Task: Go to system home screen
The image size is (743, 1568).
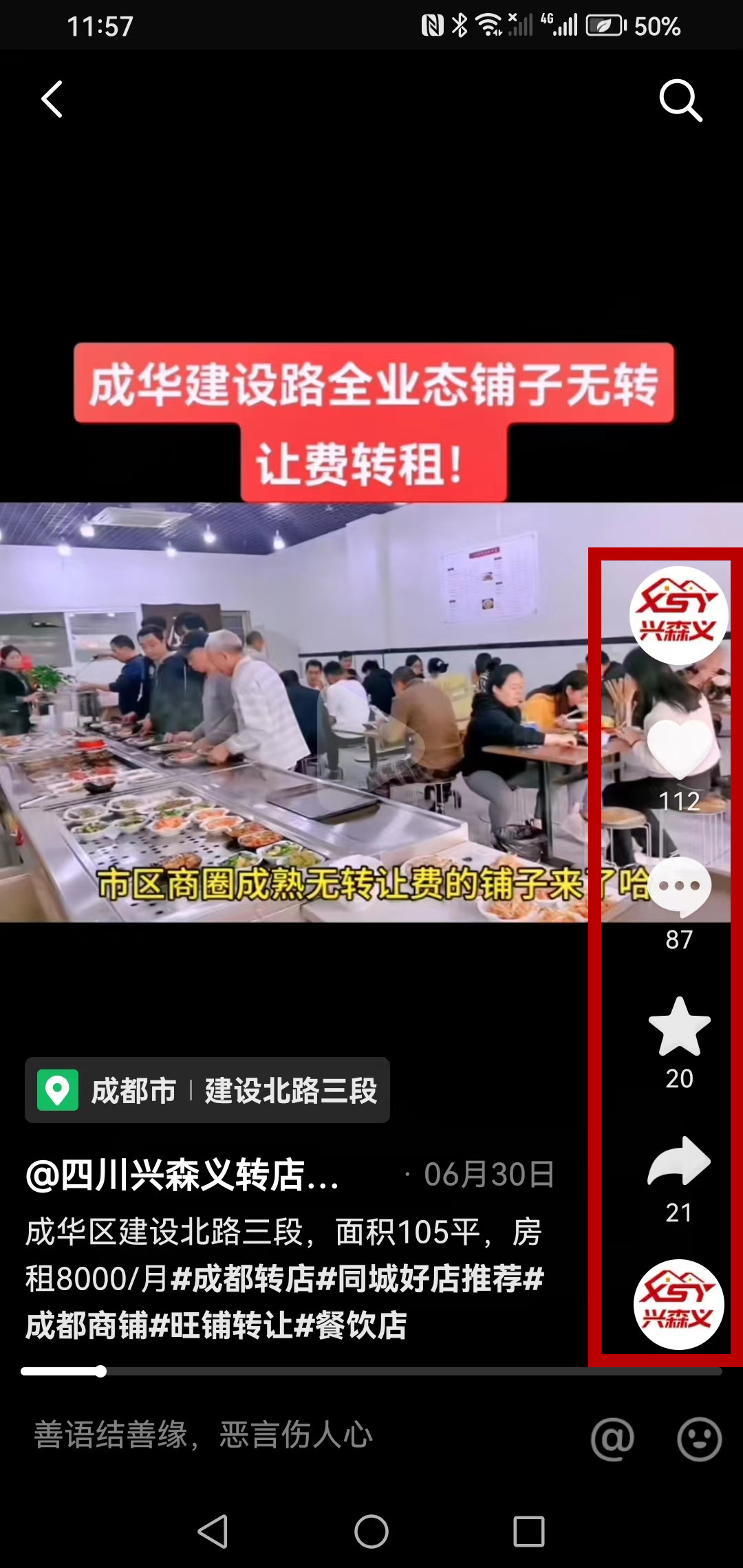Action: (371, 1532)
